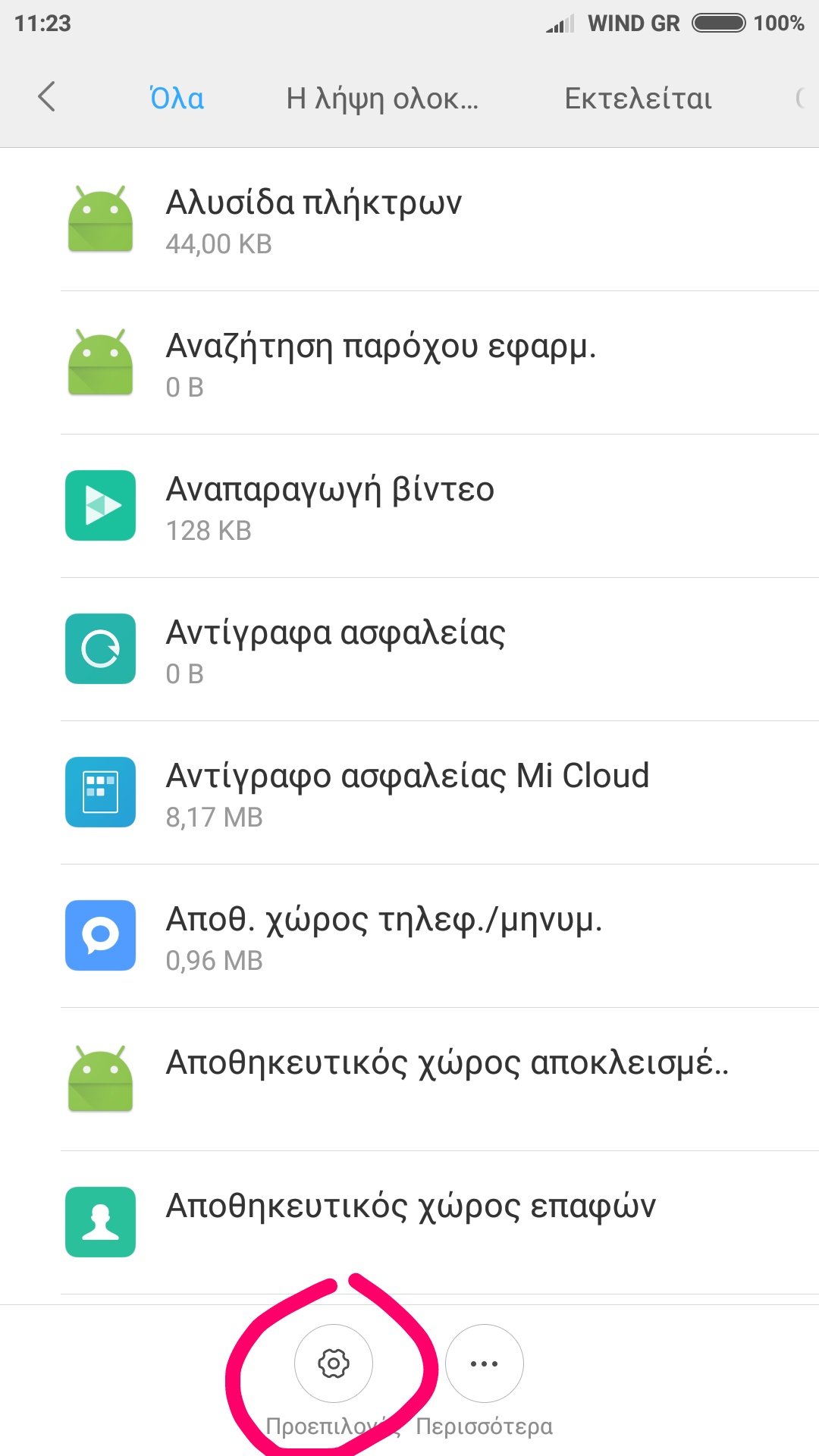Switch to the Η λήψη ολοκ... tab
The width and height of the screenshot is (819, 1456).
point(382,99)
